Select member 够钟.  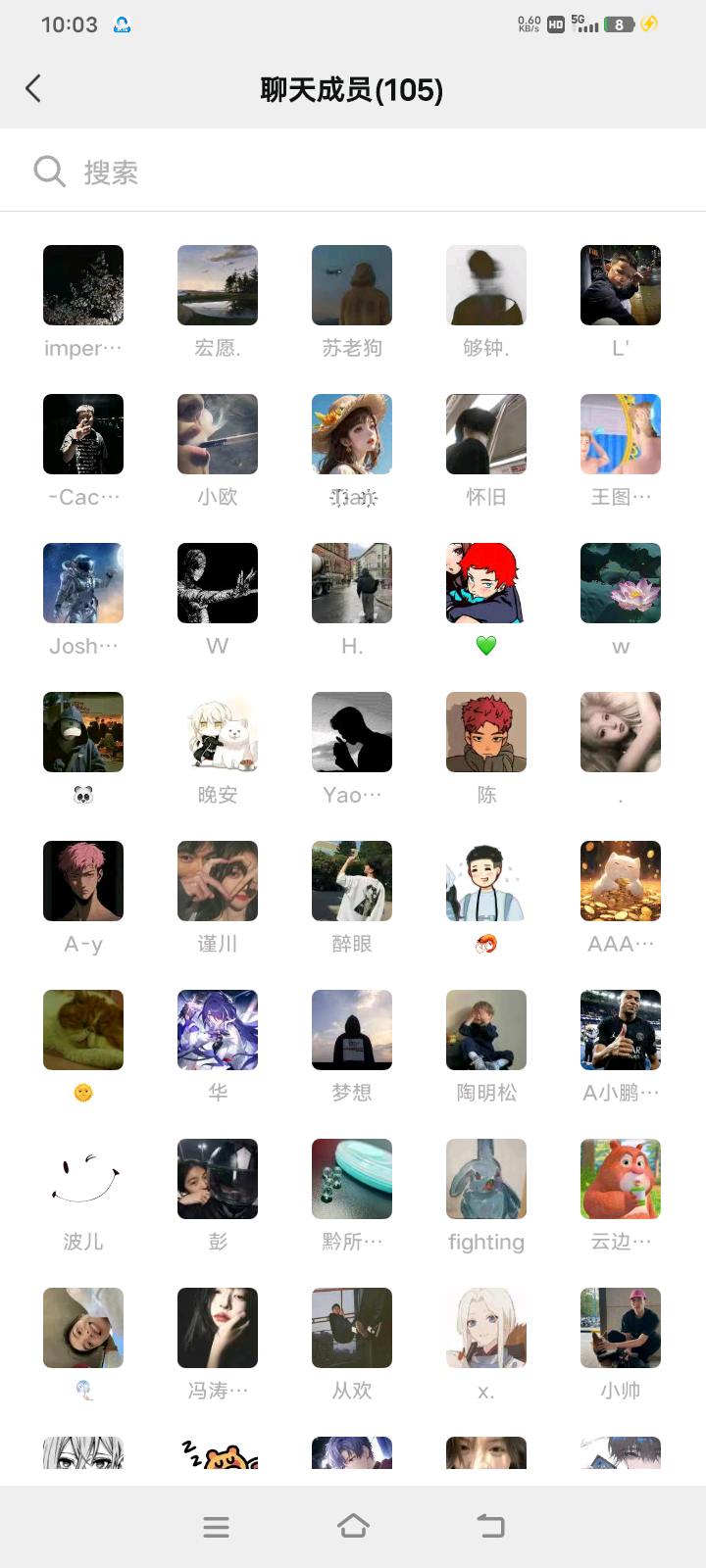point(486,285)
